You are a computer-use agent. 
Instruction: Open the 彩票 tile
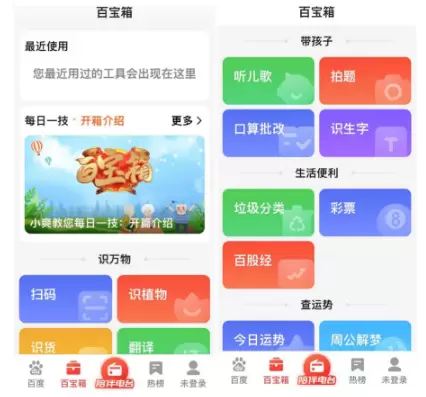tap(365, 213)
